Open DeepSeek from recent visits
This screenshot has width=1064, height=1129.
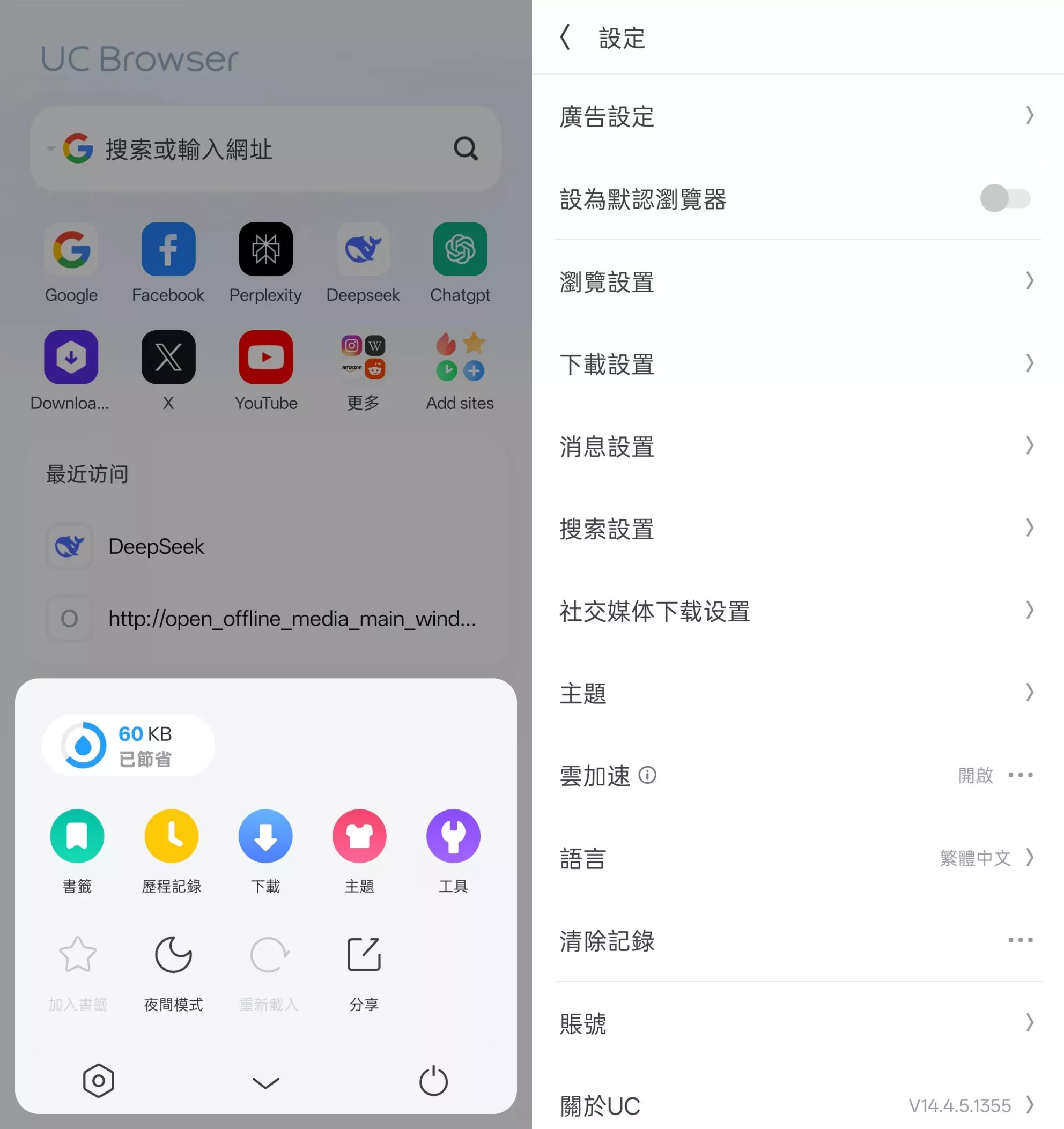coord(156,546)
